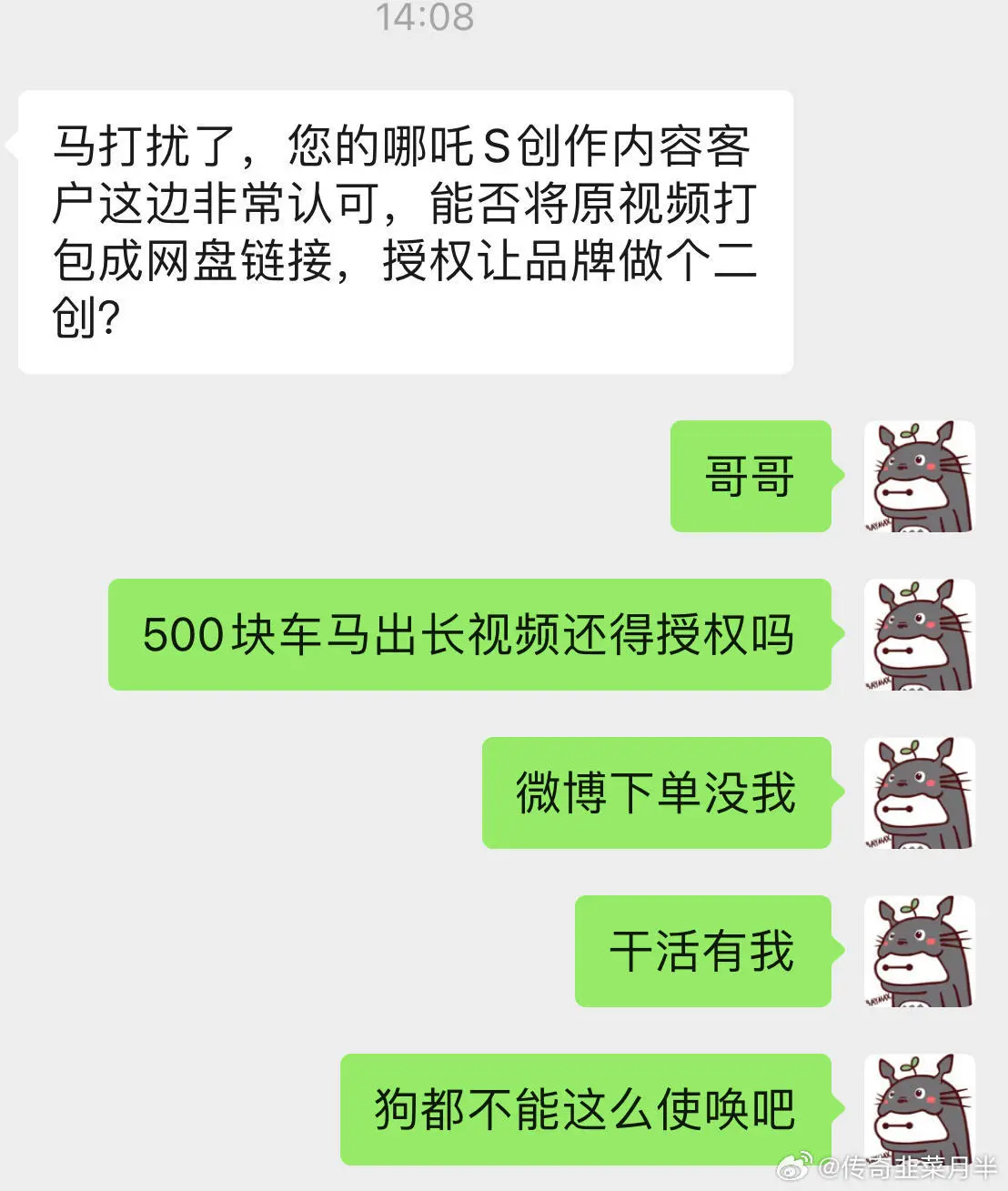This screenshot has height=1191, width=1008.
Task: Open the avatar beside the '哥哥' message
Action: [x=919, y=477]
